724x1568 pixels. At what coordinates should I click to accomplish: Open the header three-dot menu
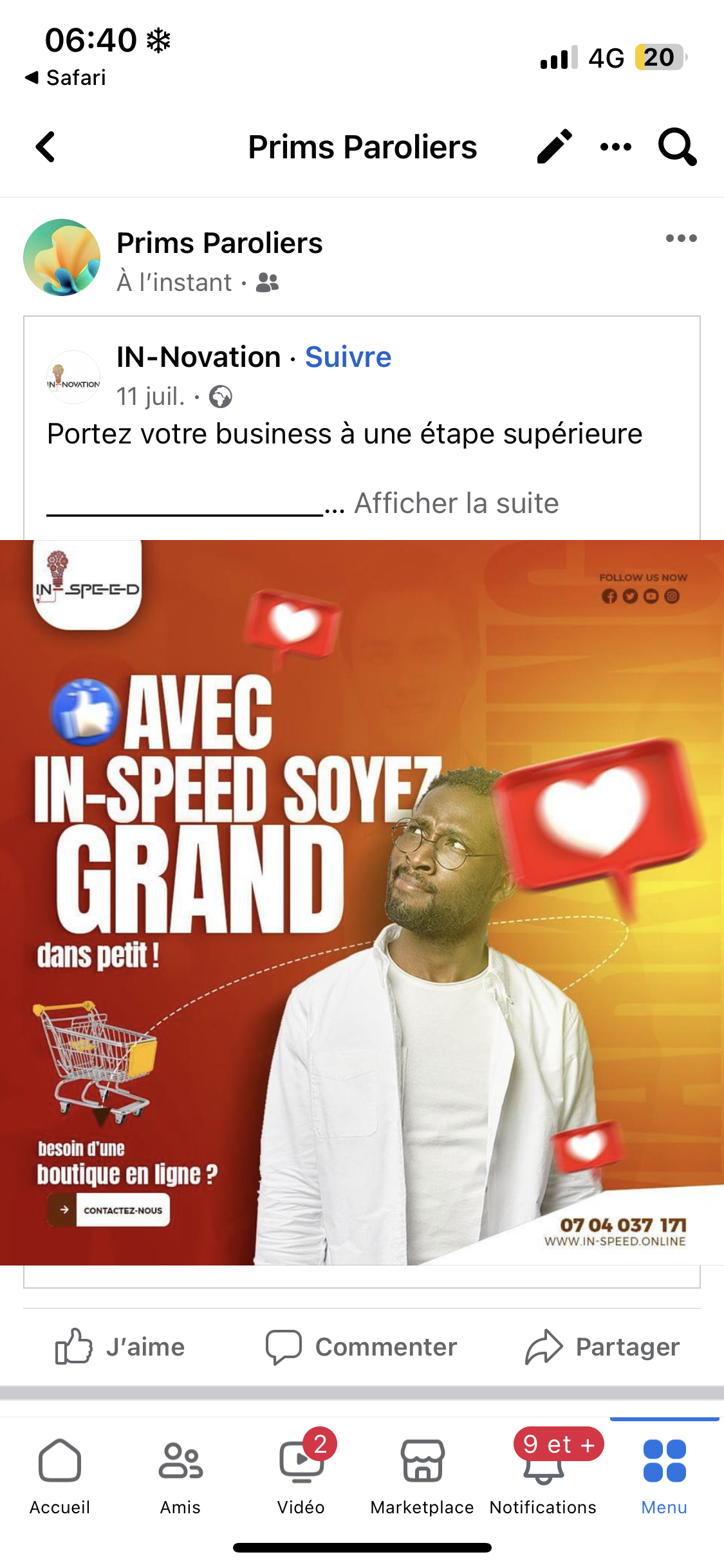pyautogui.click(x=615, y=147)
